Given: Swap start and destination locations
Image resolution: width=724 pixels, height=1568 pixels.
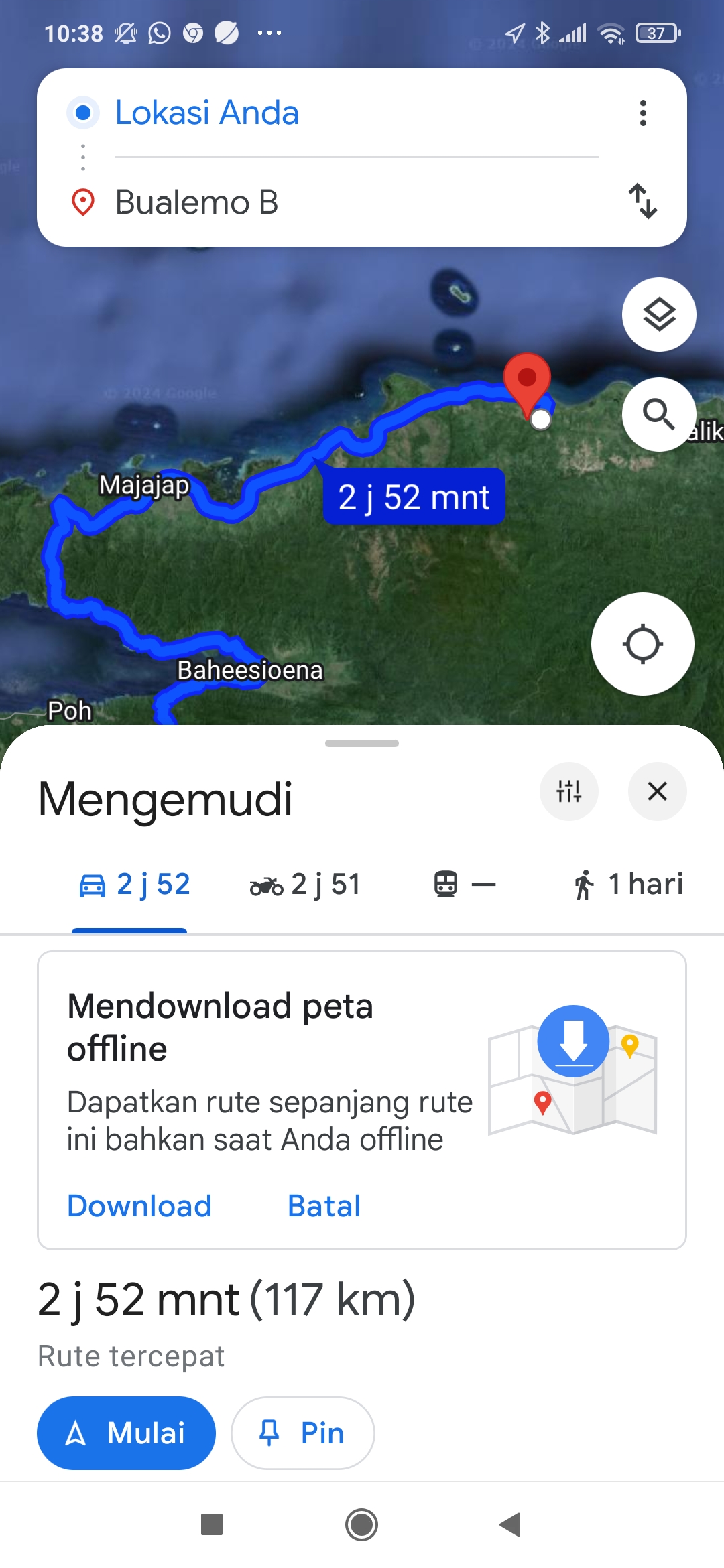Looking at the screenshot, I should coord(643,201).
